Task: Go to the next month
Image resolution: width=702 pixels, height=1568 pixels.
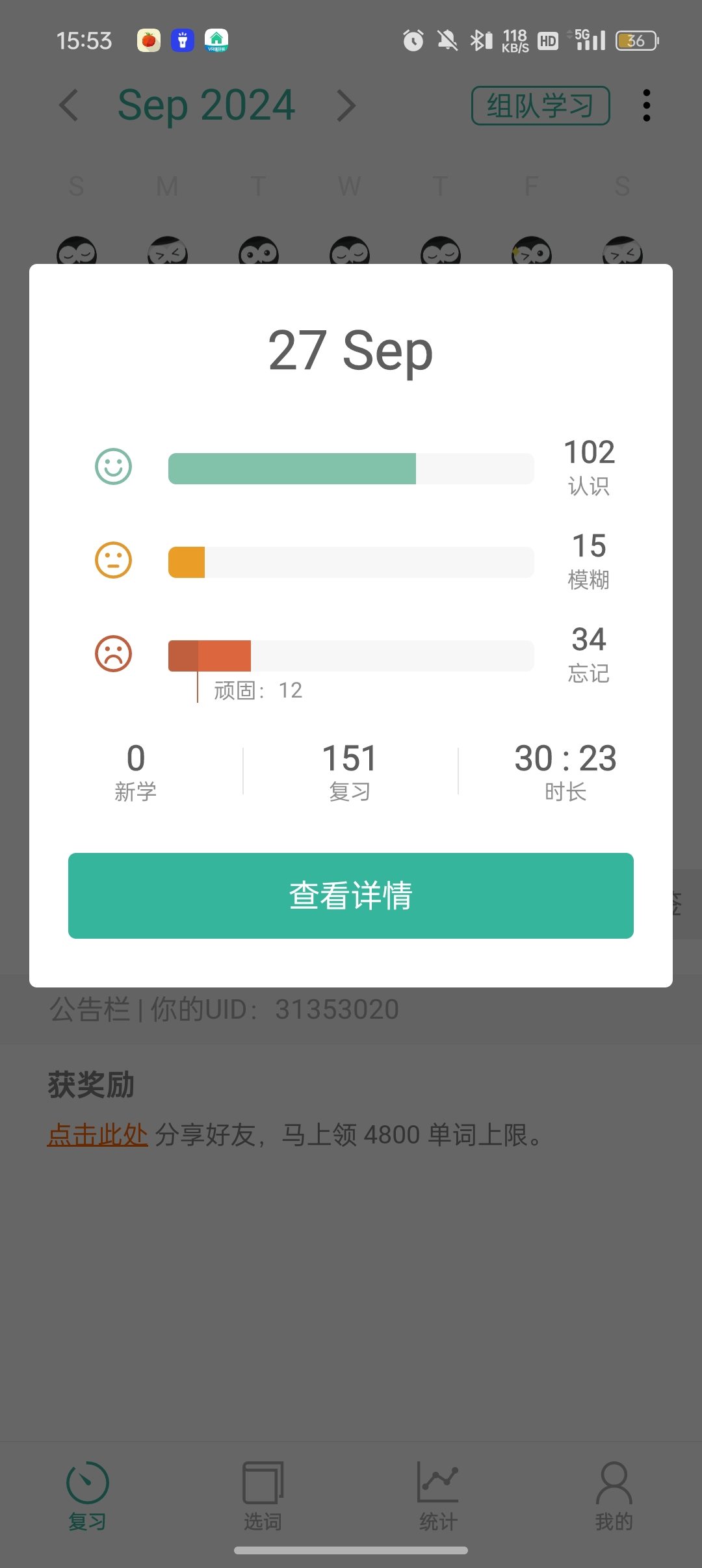Action: pos(346,106)
